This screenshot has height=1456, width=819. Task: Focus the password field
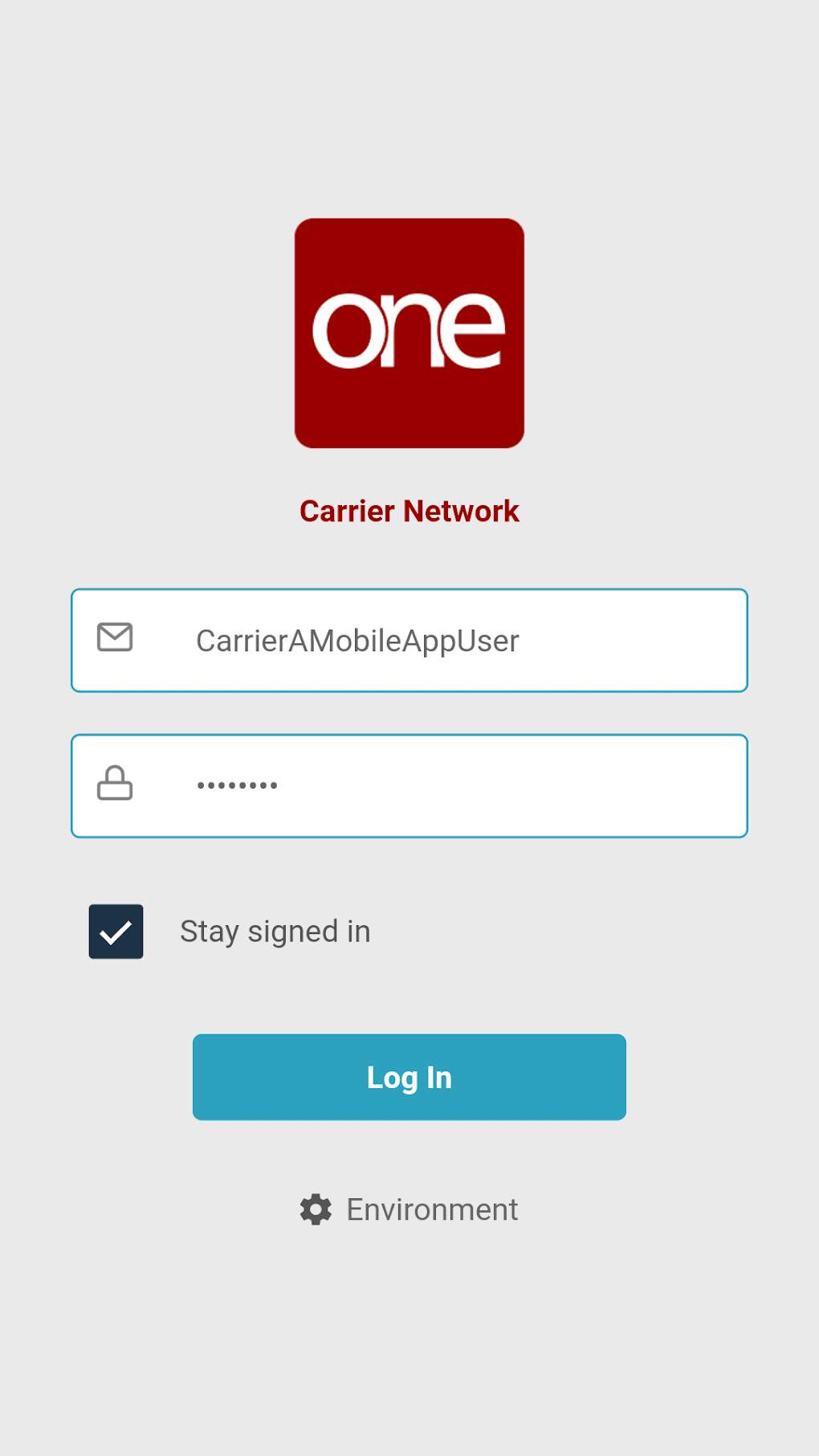click(x=409, y=785)
